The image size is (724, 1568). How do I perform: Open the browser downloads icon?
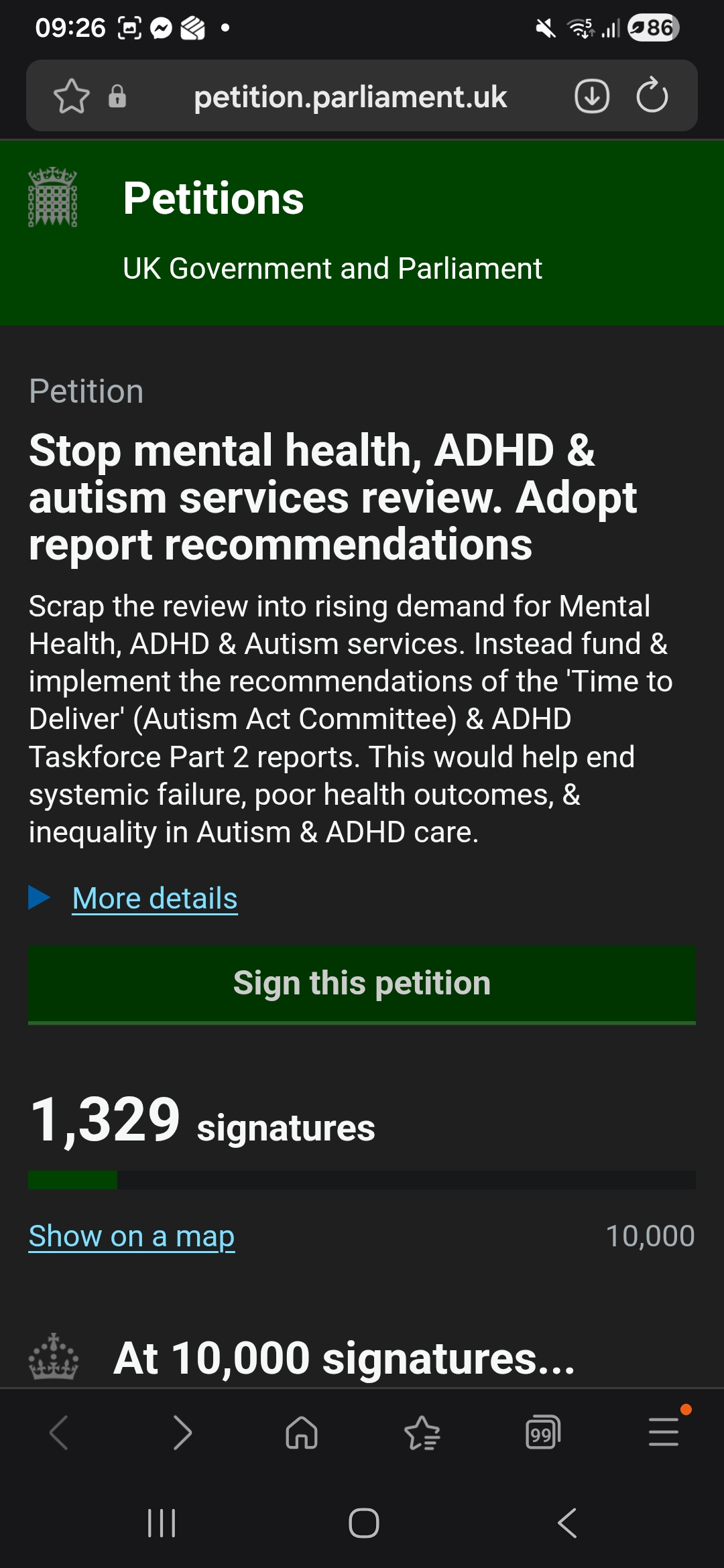[x=591, y=96]
